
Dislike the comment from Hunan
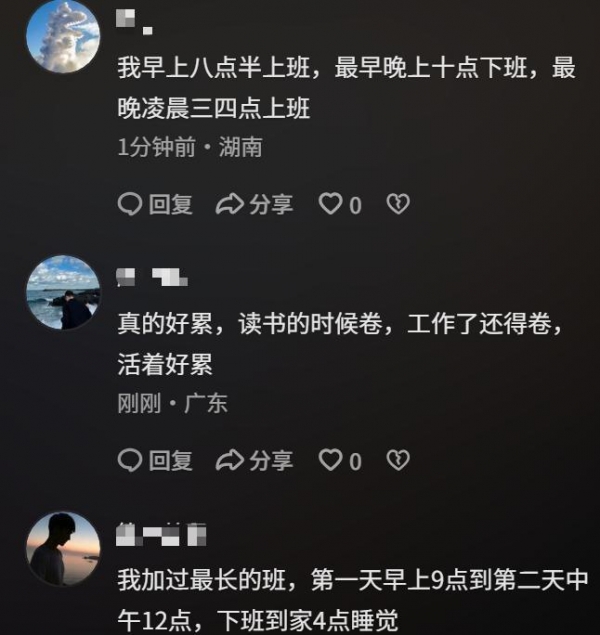click(398, 205)
